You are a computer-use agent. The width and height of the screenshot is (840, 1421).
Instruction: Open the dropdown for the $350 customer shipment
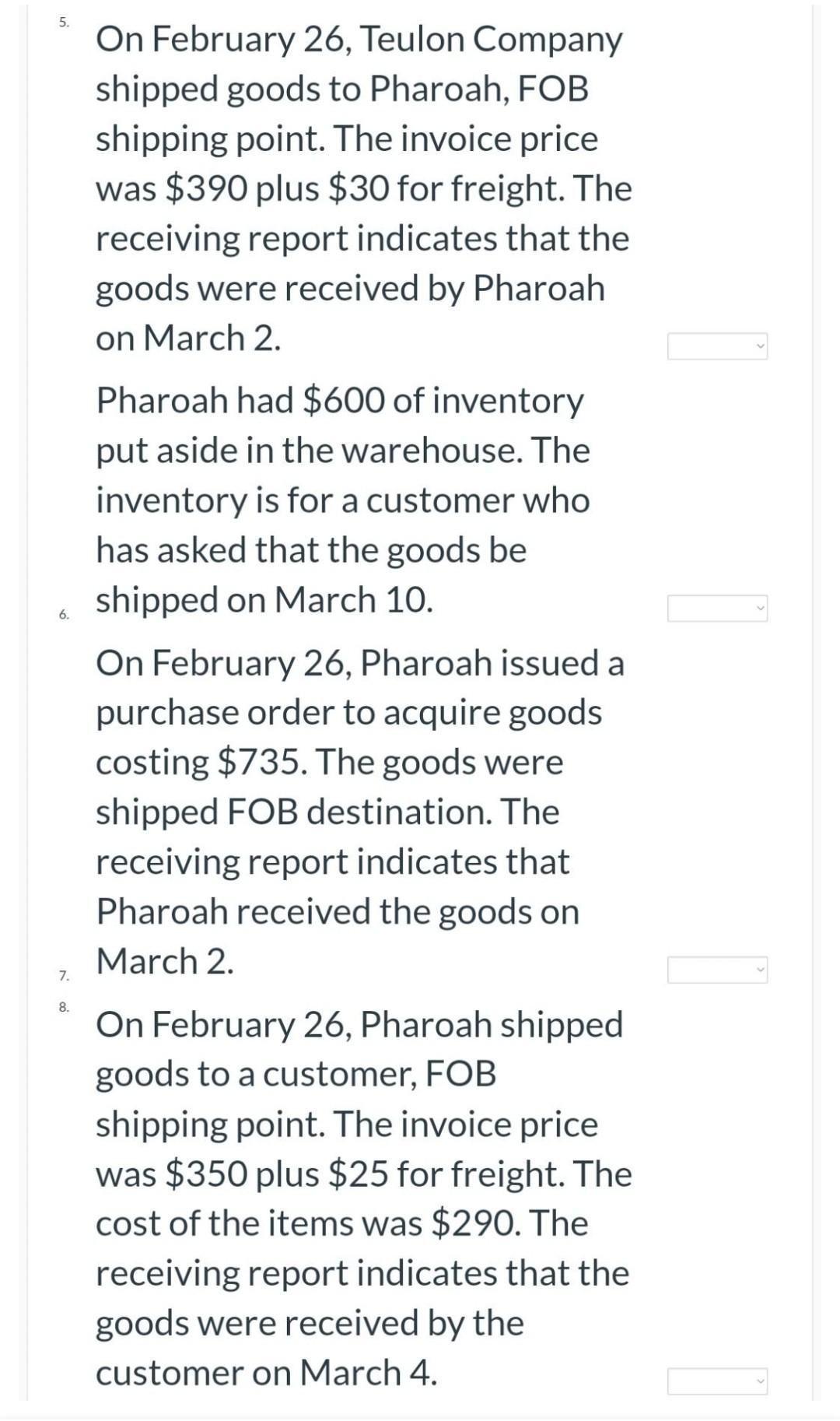click(717, 1381)
